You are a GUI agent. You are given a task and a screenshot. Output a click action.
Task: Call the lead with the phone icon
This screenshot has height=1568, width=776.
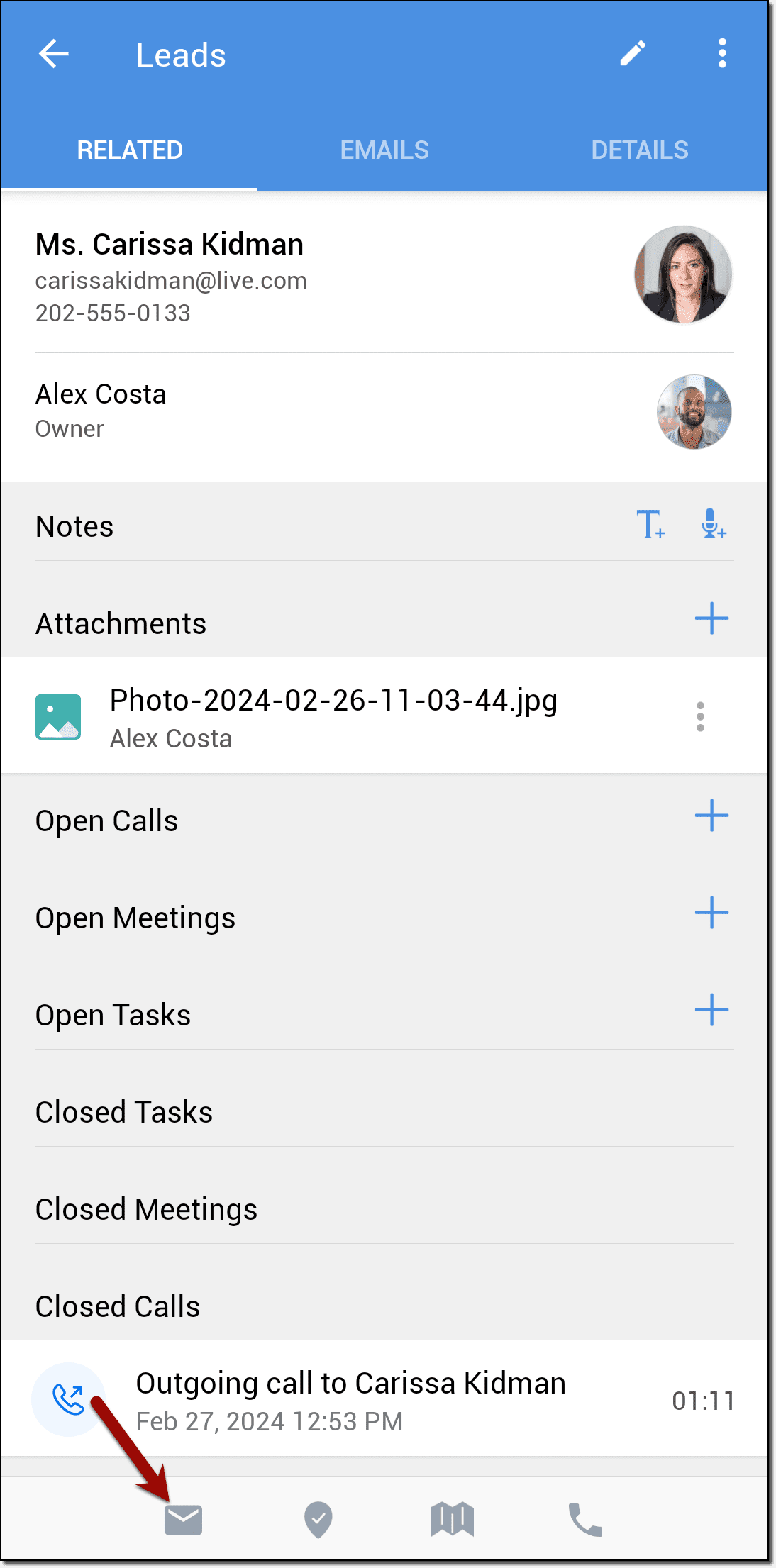point(585,1520)
